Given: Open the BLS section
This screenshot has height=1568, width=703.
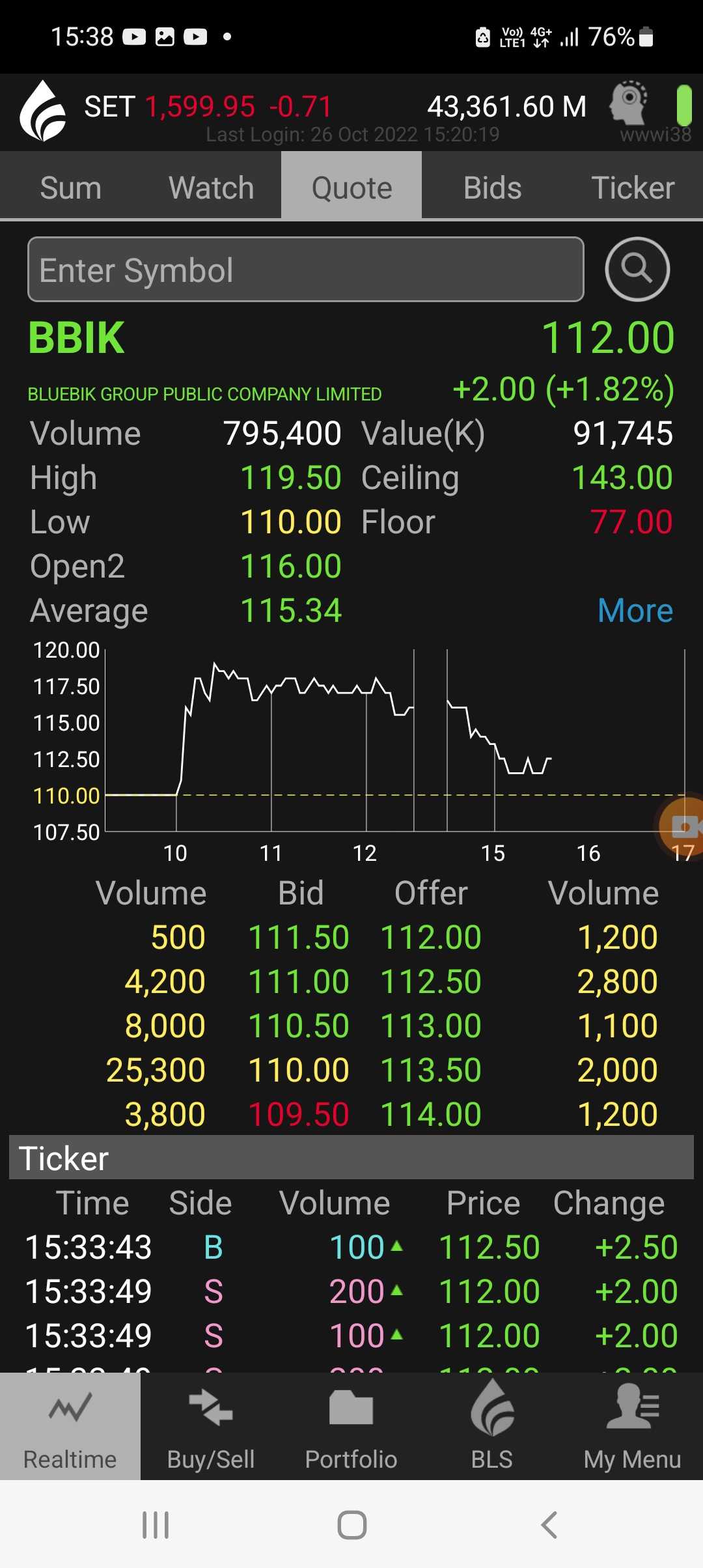Looking at the screenshot, I should point(492,1426).
